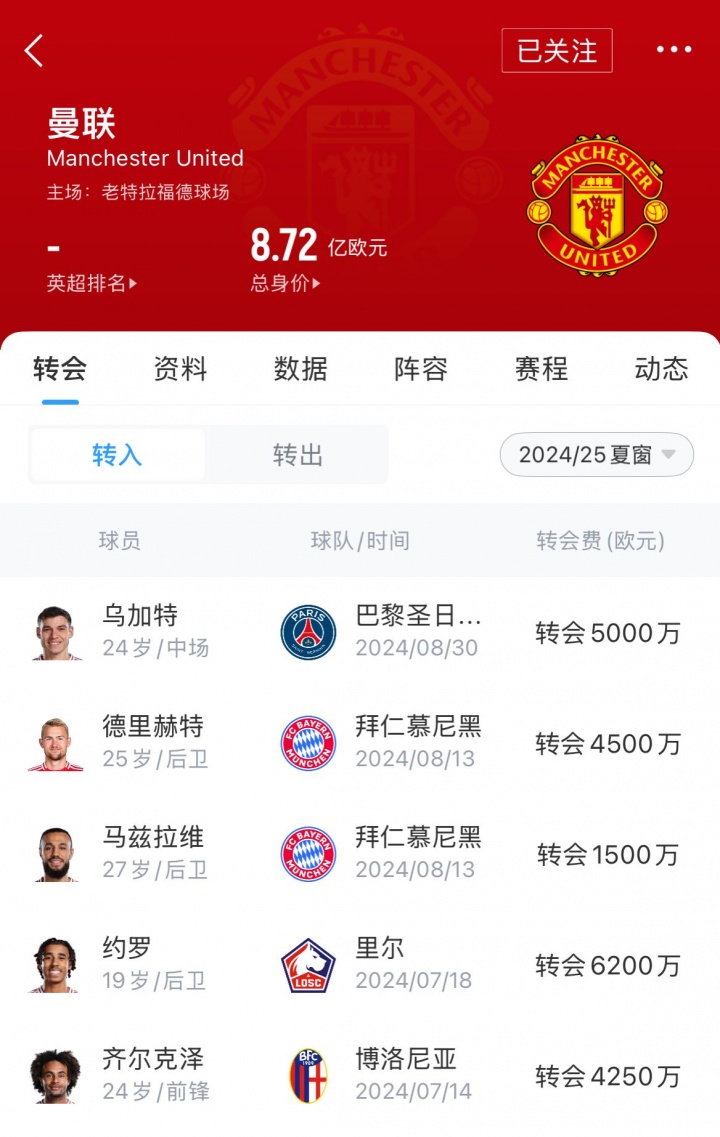
Task: Open the three-dot overflow menu
Action: 673,50
